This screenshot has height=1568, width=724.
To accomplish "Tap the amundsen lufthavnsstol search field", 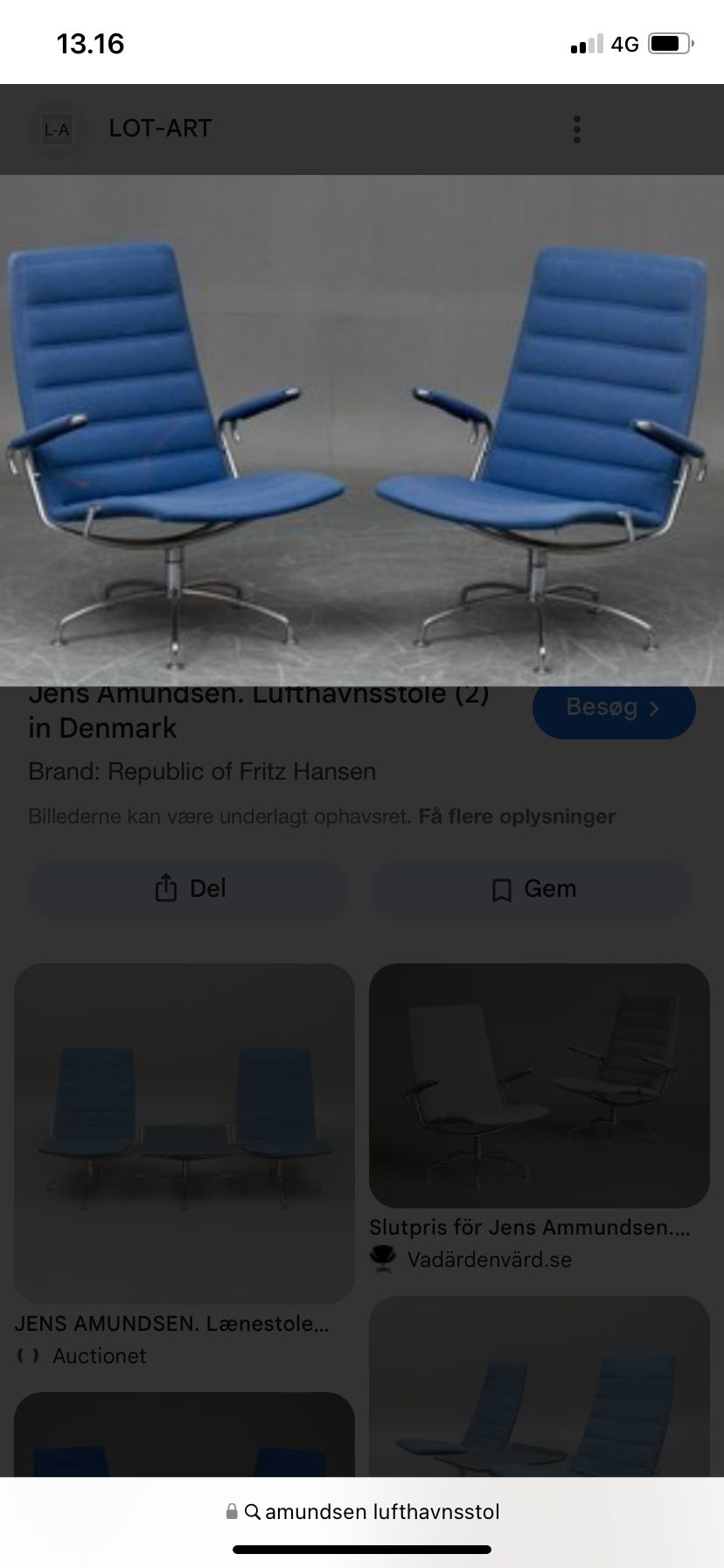I will [x=382, y=1511].
